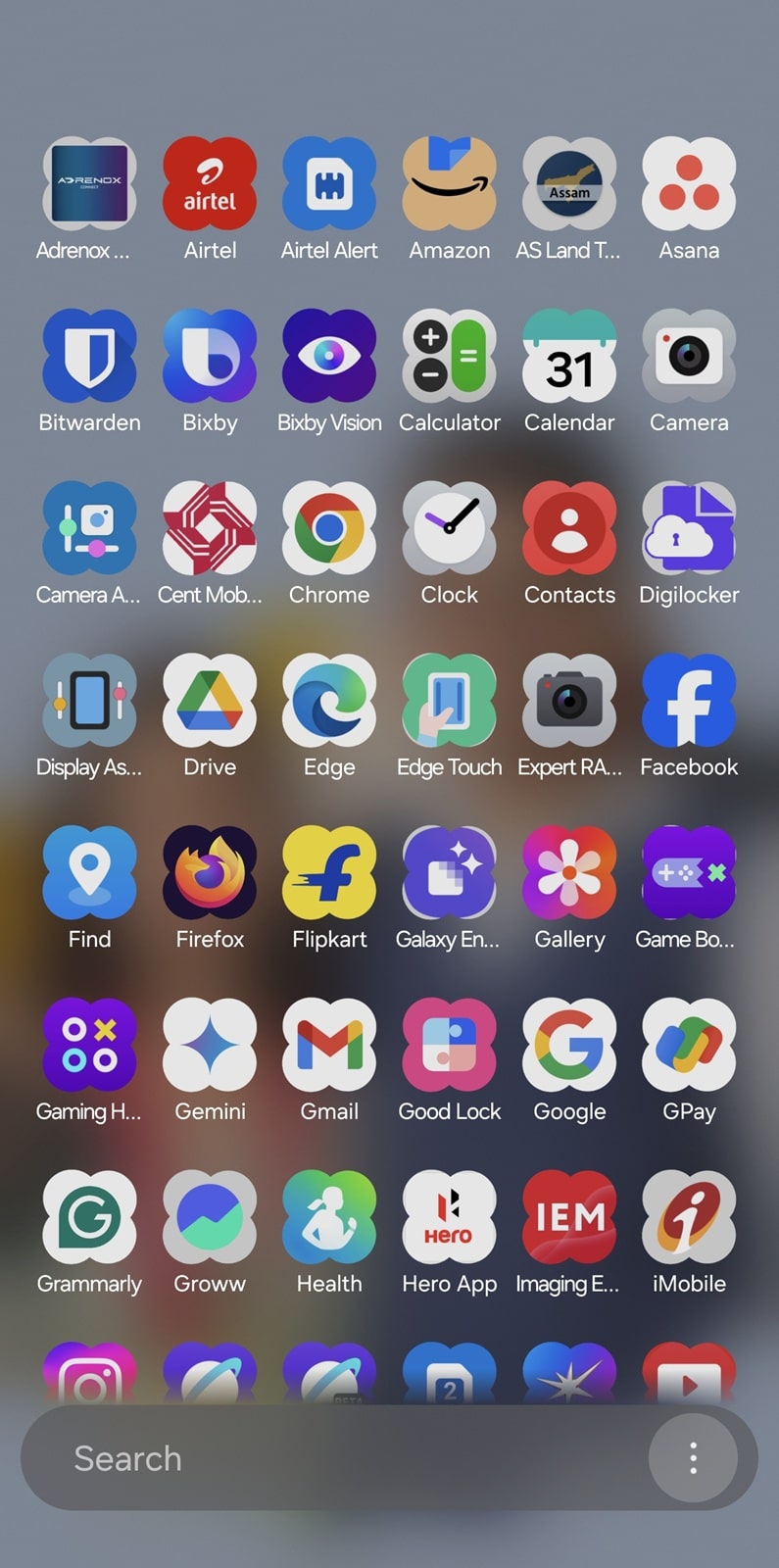
Task: Open Digilocker
Action: (x=689, y=529)
